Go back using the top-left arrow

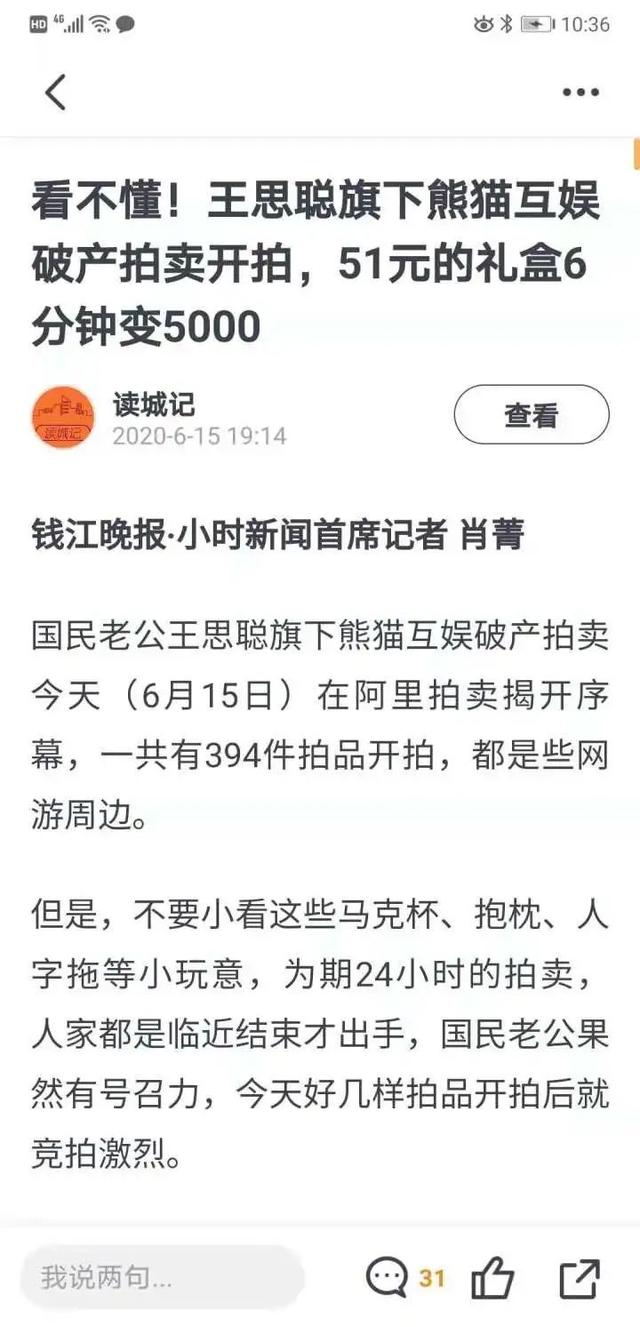click(56, 92)
